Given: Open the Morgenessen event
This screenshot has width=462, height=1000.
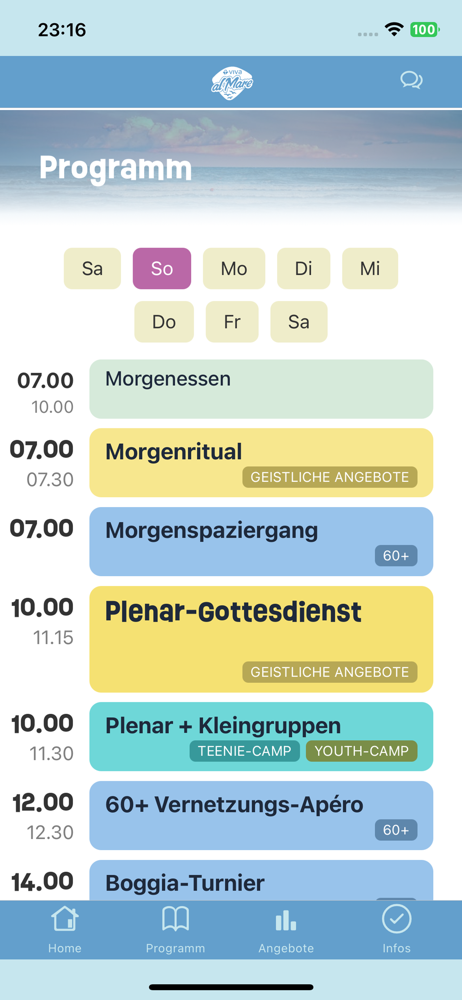Looking at the screenshot, I should point(261,389).
